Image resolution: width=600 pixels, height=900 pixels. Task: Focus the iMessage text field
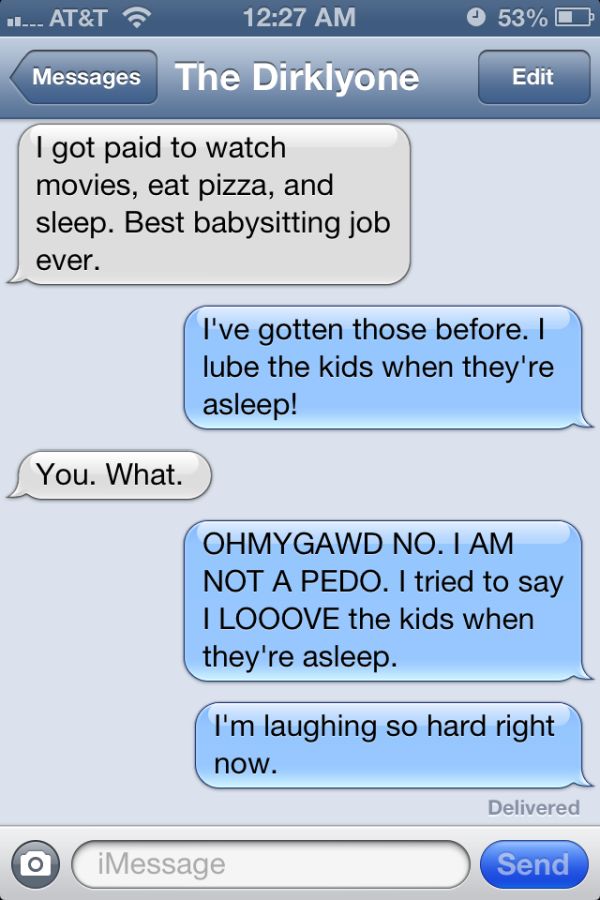tap(270, 864)
